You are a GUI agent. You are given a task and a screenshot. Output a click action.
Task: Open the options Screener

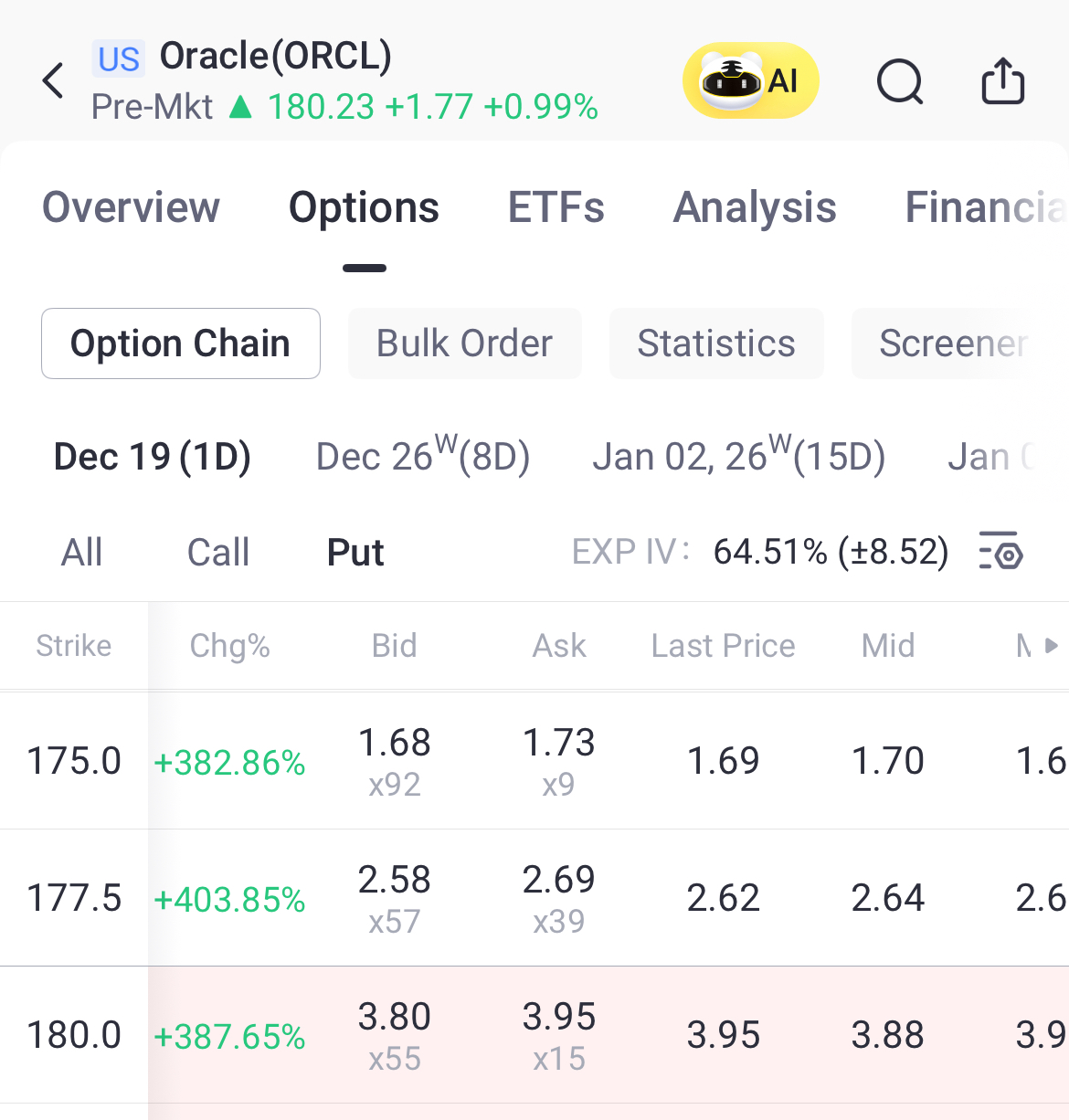(x=953, y=343)
